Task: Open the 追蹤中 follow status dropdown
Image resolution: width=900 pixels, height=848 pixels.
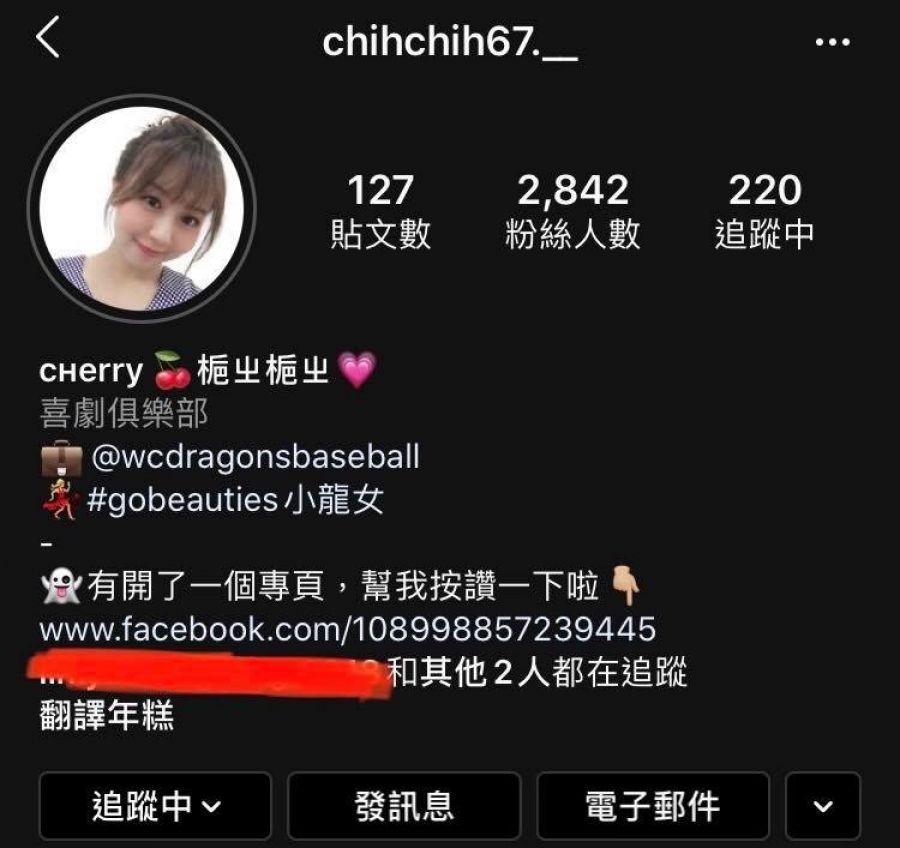Action: tap(155, 805)
